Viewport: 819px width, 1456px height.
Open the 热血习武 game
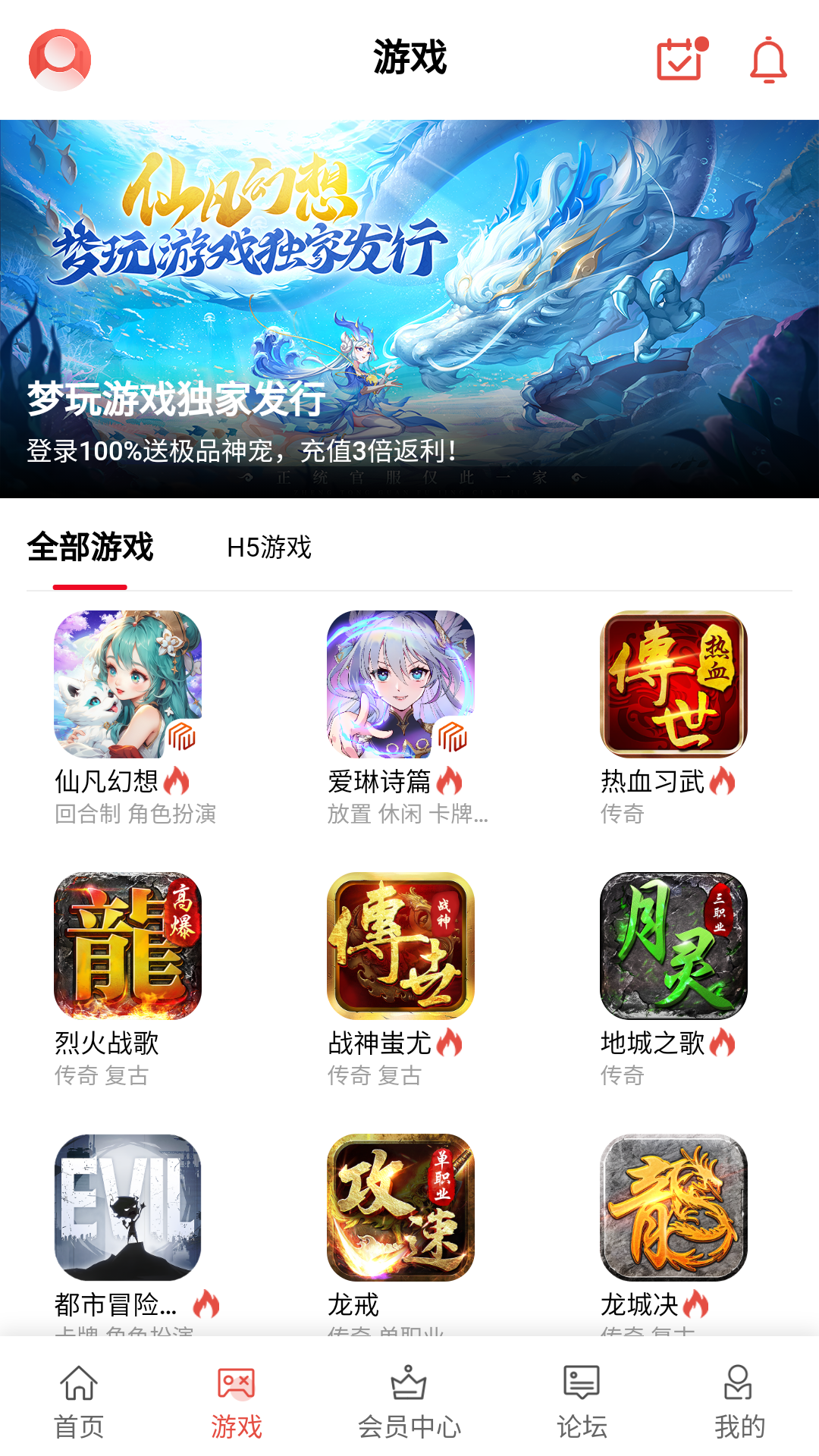(x=673, y=684)
